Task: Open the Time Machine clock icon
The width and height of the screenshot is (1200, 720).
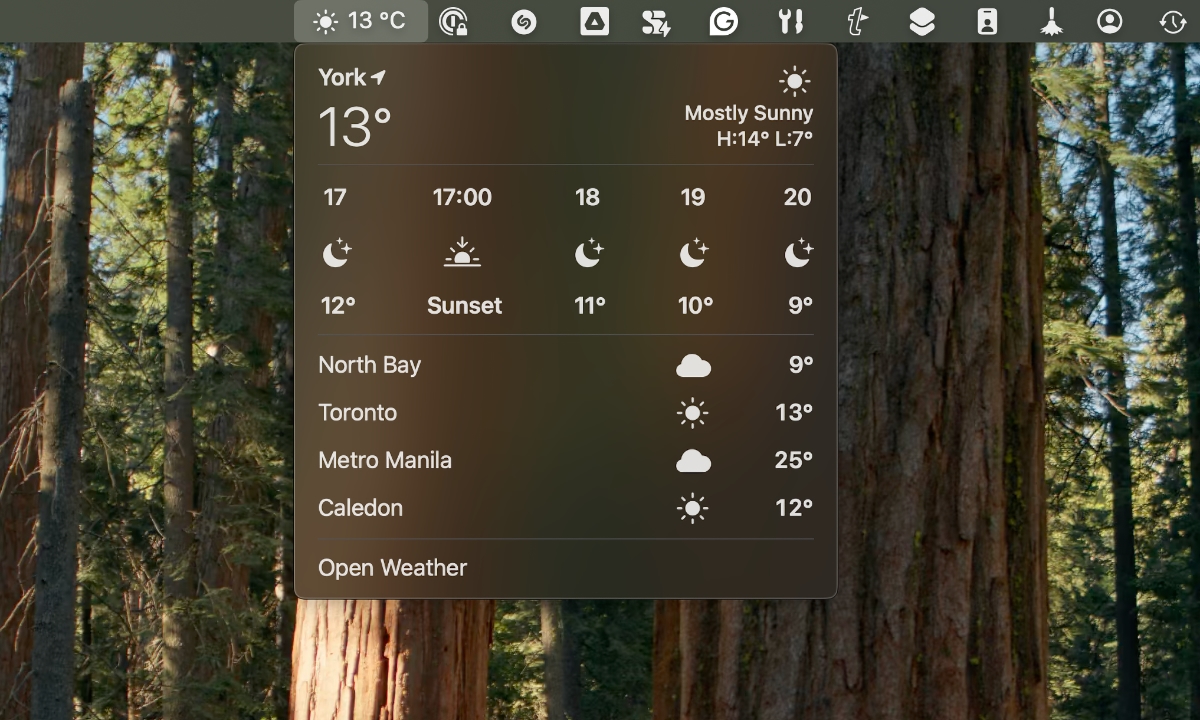Action: 1173,21
